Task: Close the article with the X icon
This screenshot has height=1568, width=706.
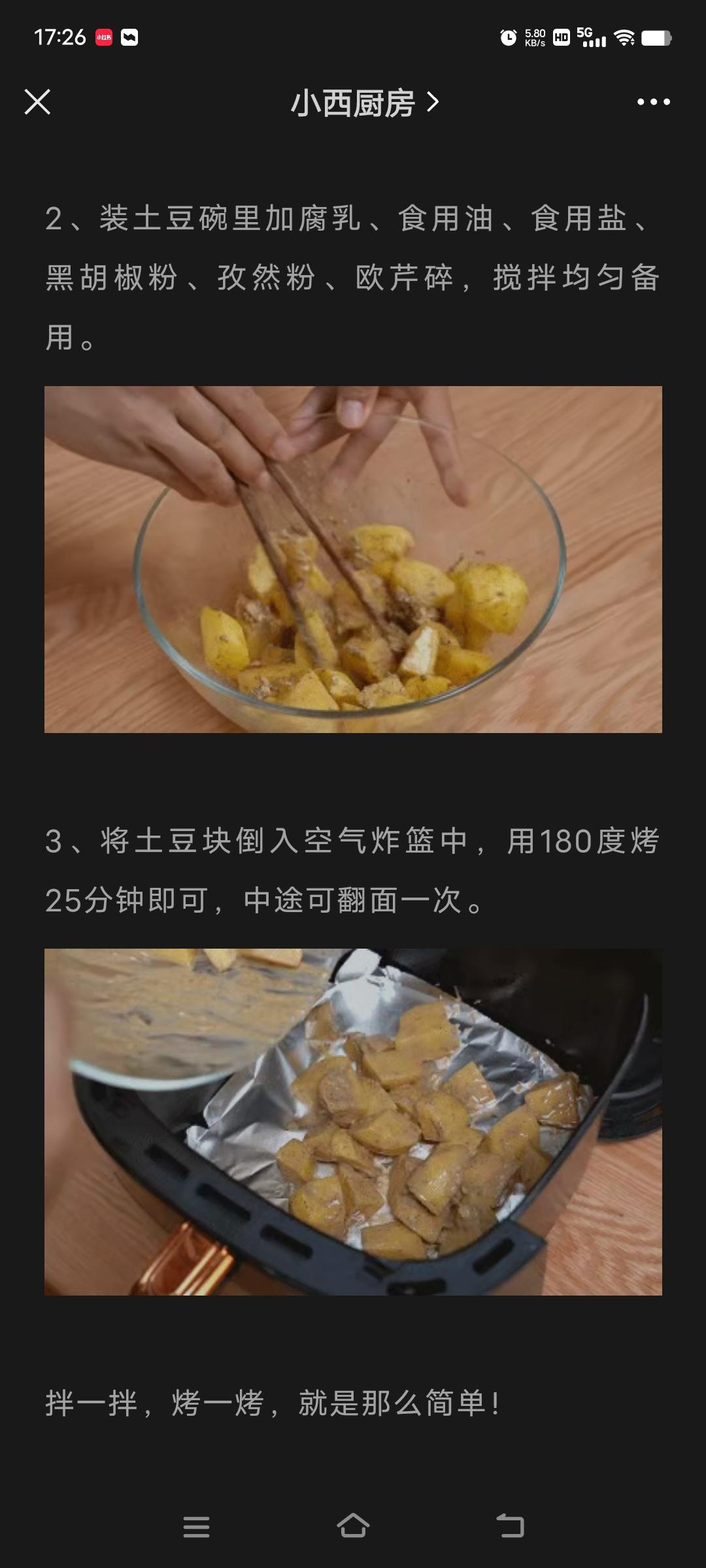Action: [x=37, y=102]
